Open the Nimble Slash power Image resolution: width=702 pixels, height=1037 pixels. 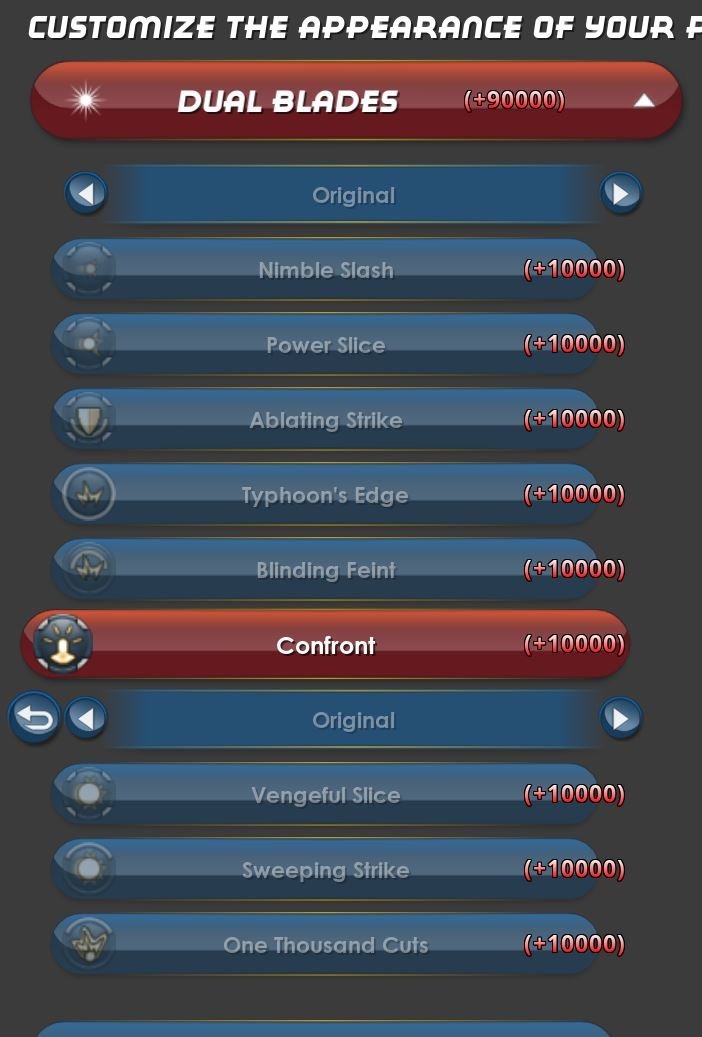click(x=326, y=270)
